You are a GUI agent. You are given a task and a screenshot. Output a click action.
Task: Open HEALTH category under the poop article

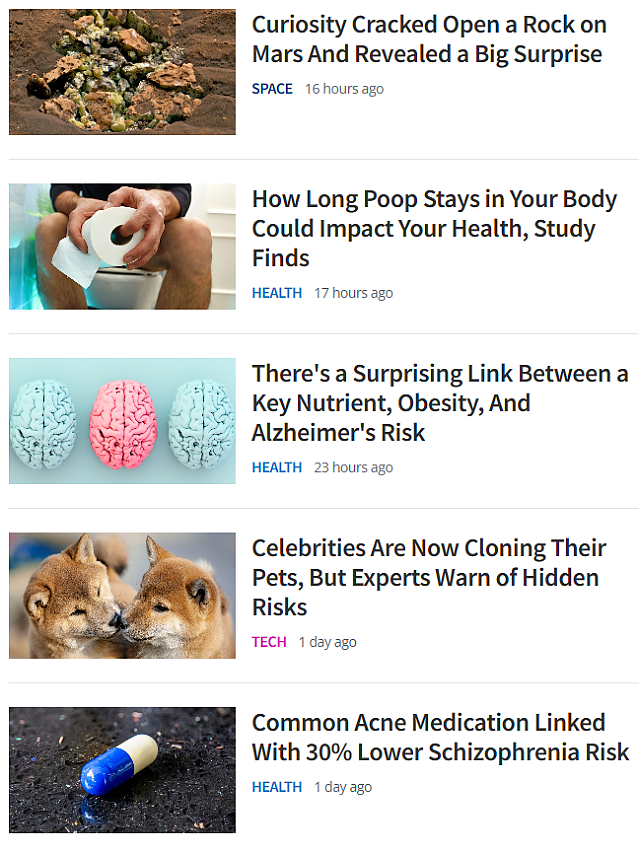pyautogui.click(x=277, y=293)
